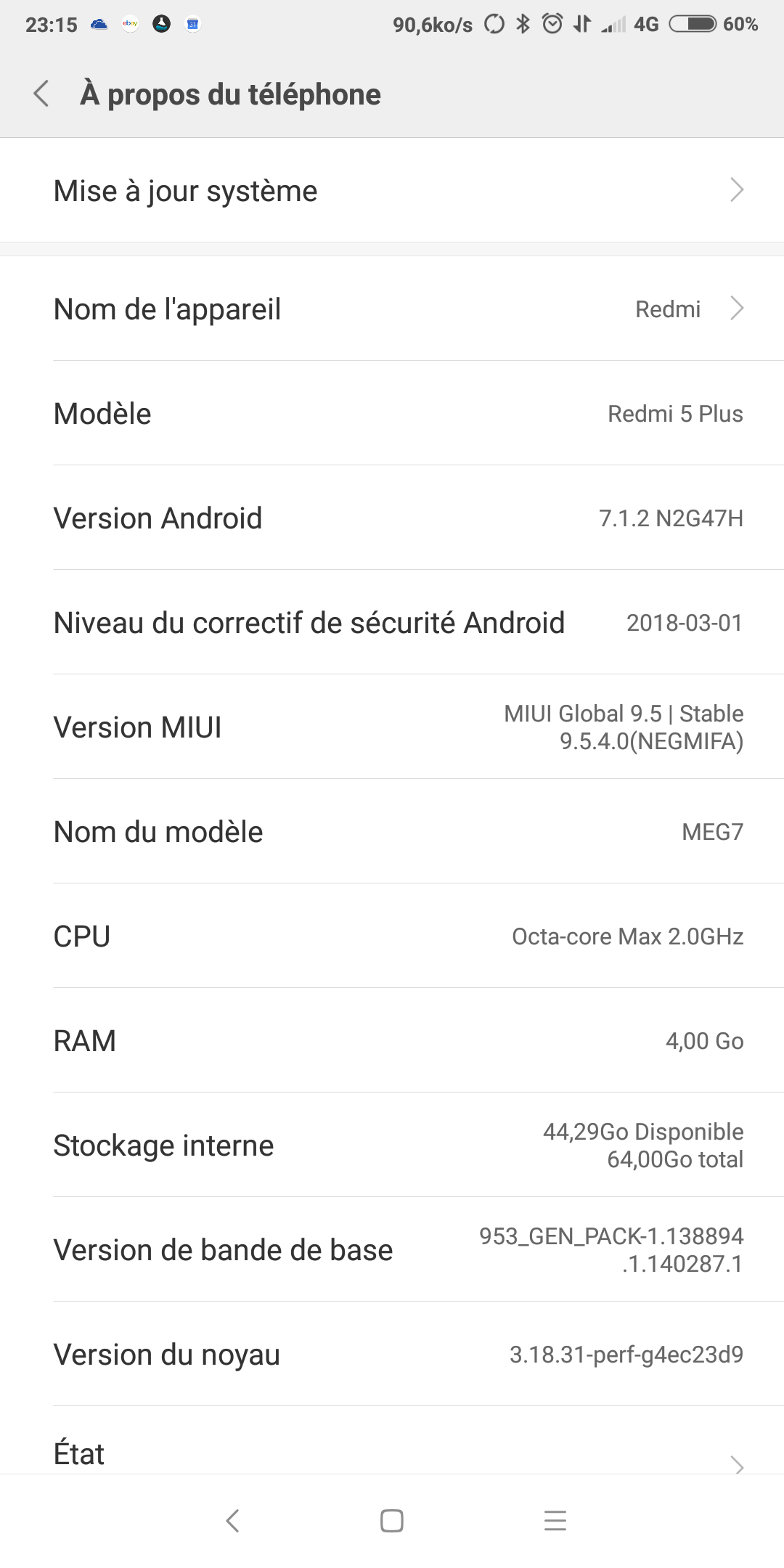Open Mise à jour système
784x1568 pixels.
392,190
